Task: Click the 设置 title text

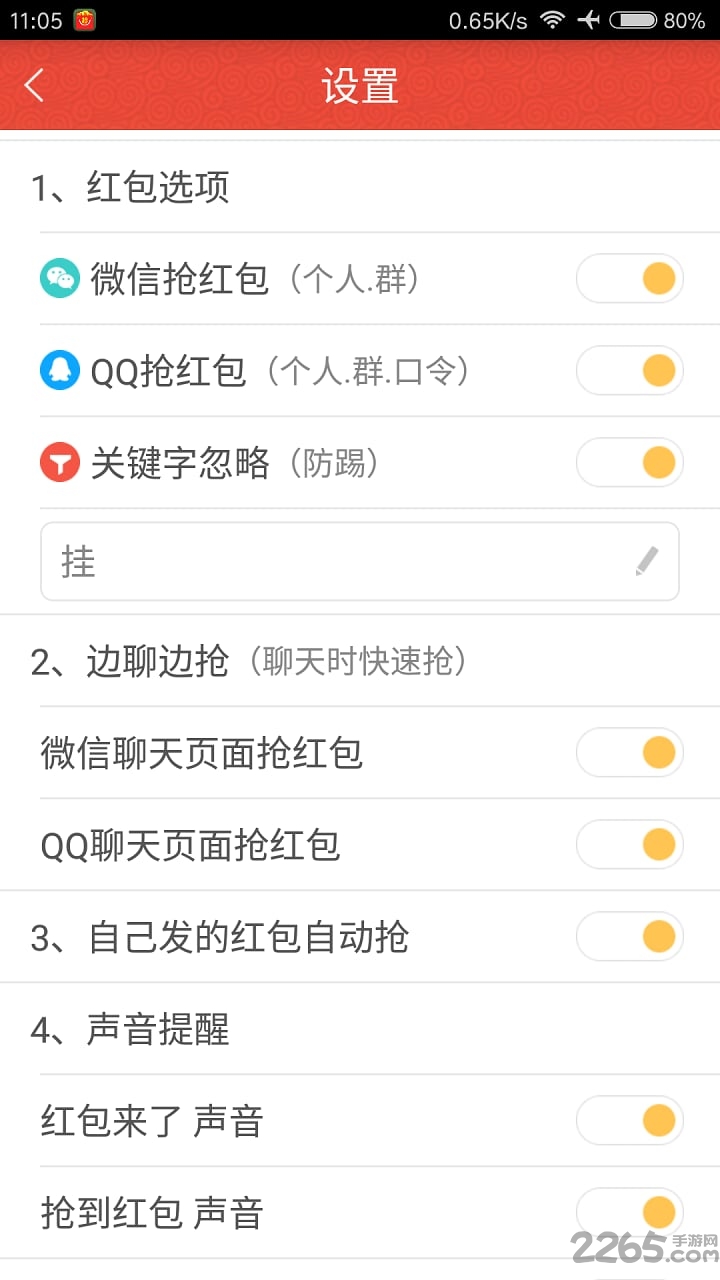Action: point(360,85)
